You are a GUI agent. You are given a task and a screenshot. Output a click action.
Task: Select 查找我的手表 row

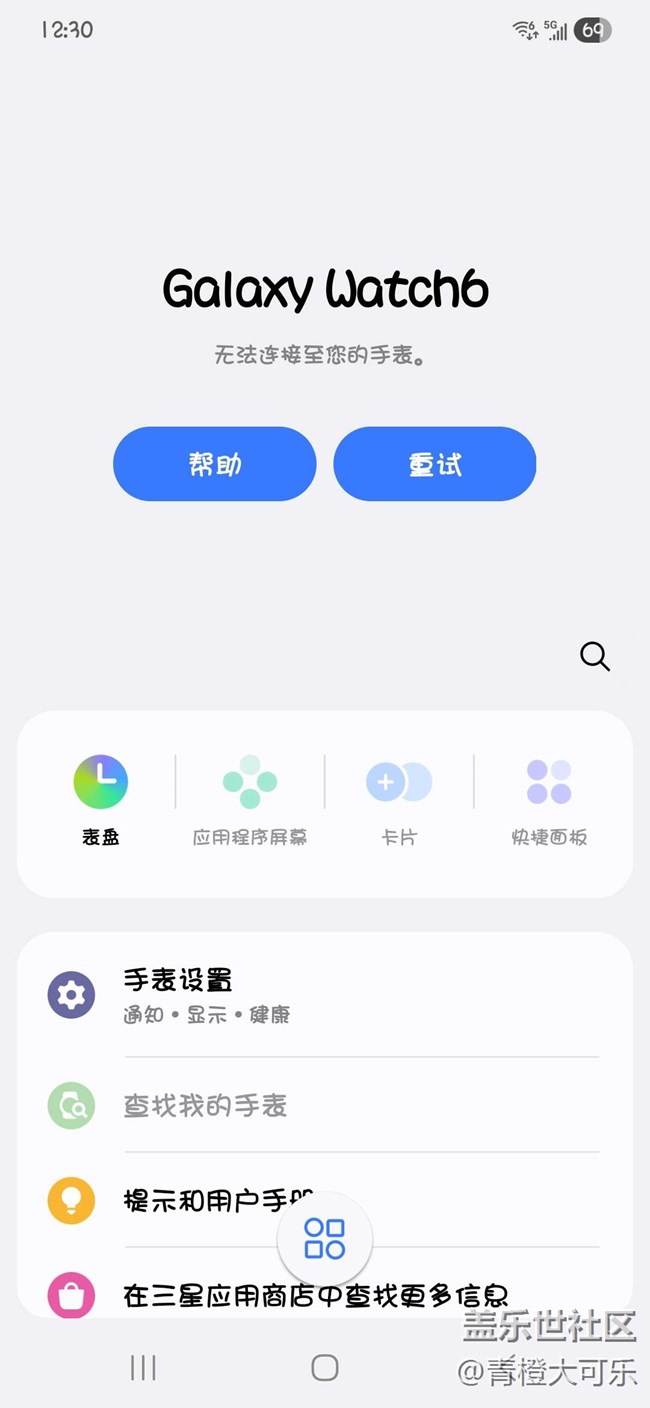coord(325,1105)
